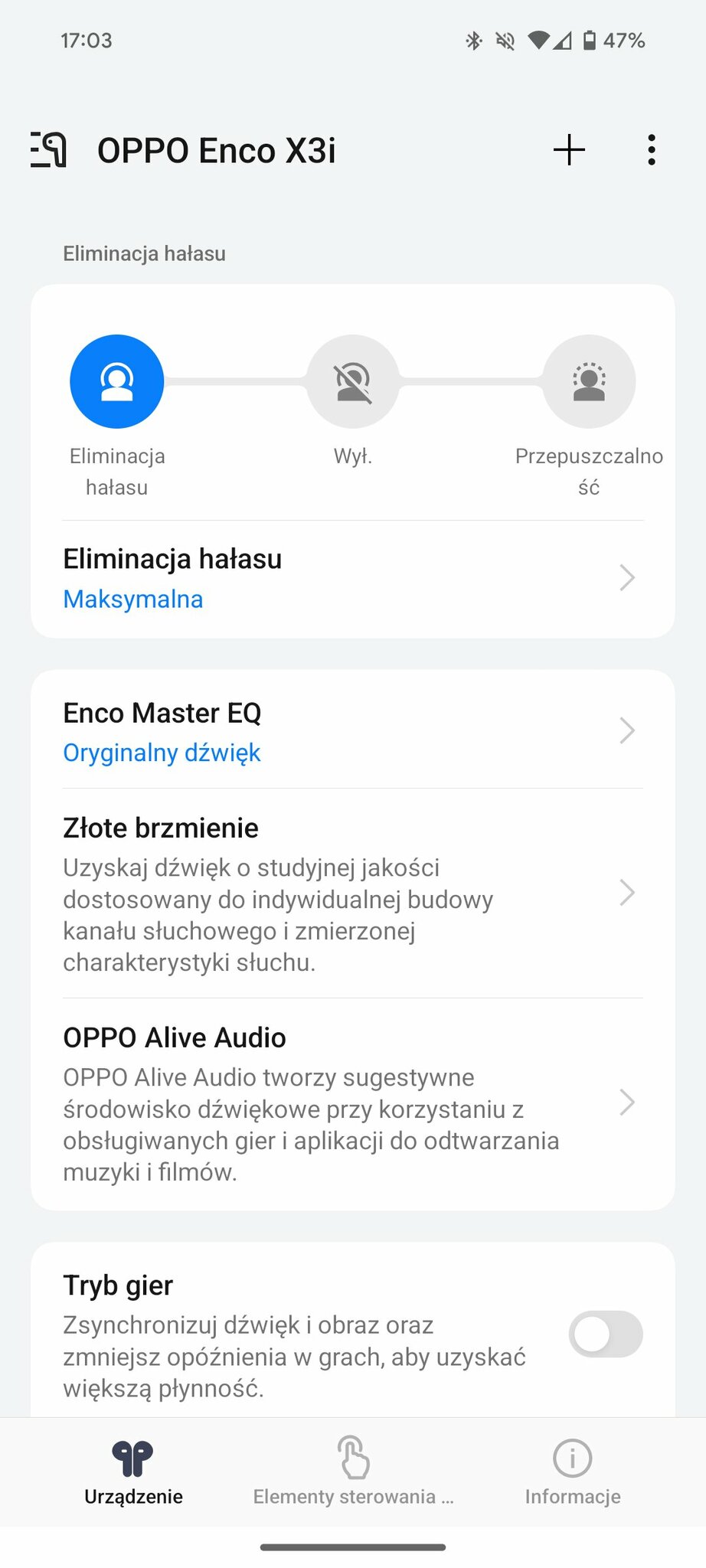Open the Enco Master EQ settings
Viewport: 706px width, 1568px height.
click(353, 731)
